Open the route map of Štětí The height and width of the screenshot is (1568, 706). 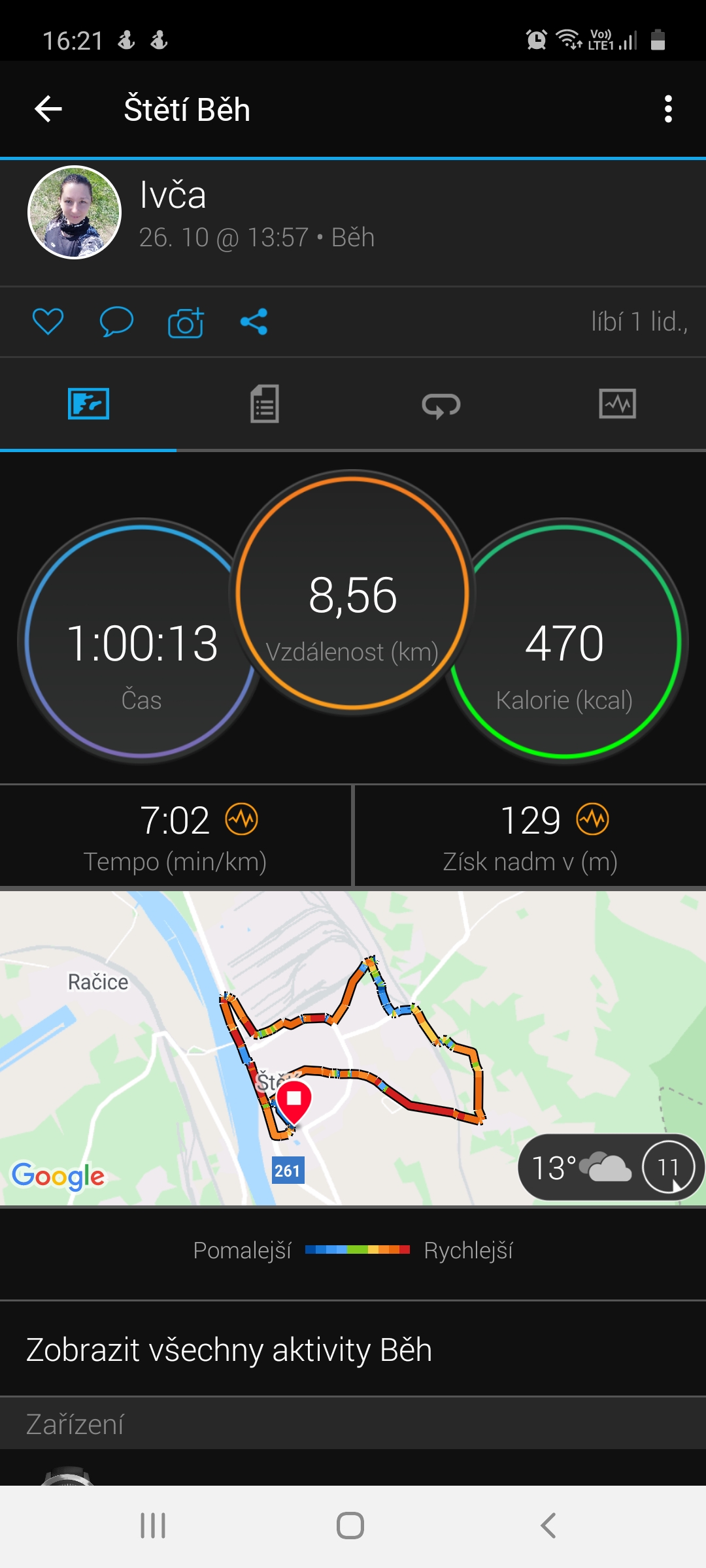(353, 1047)
